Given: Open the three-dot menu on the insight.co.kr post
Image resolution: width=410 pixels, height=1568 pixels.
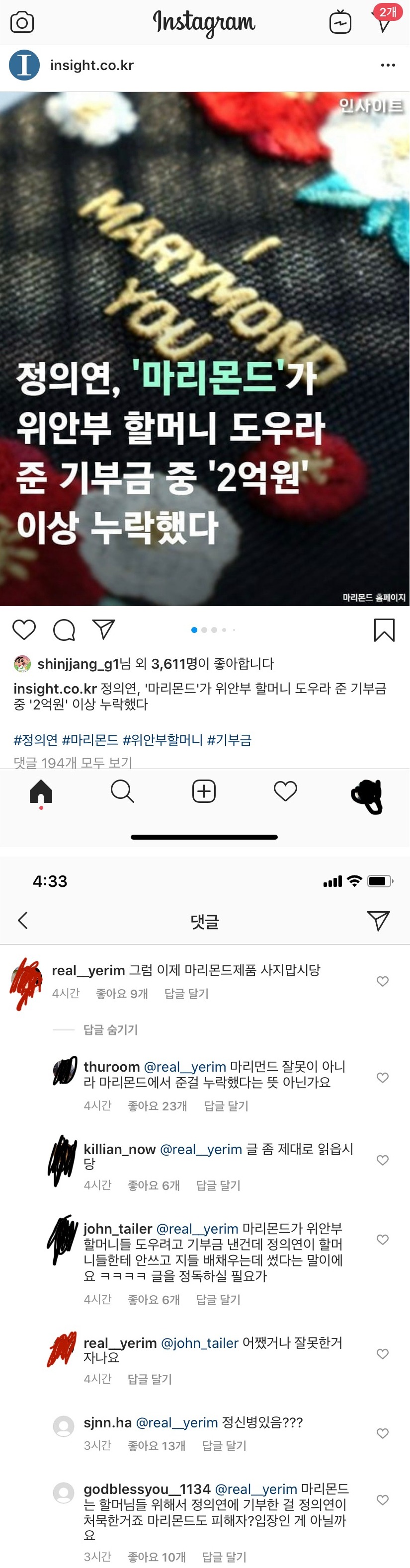Looking at the screenshot, I should point(388,65).
